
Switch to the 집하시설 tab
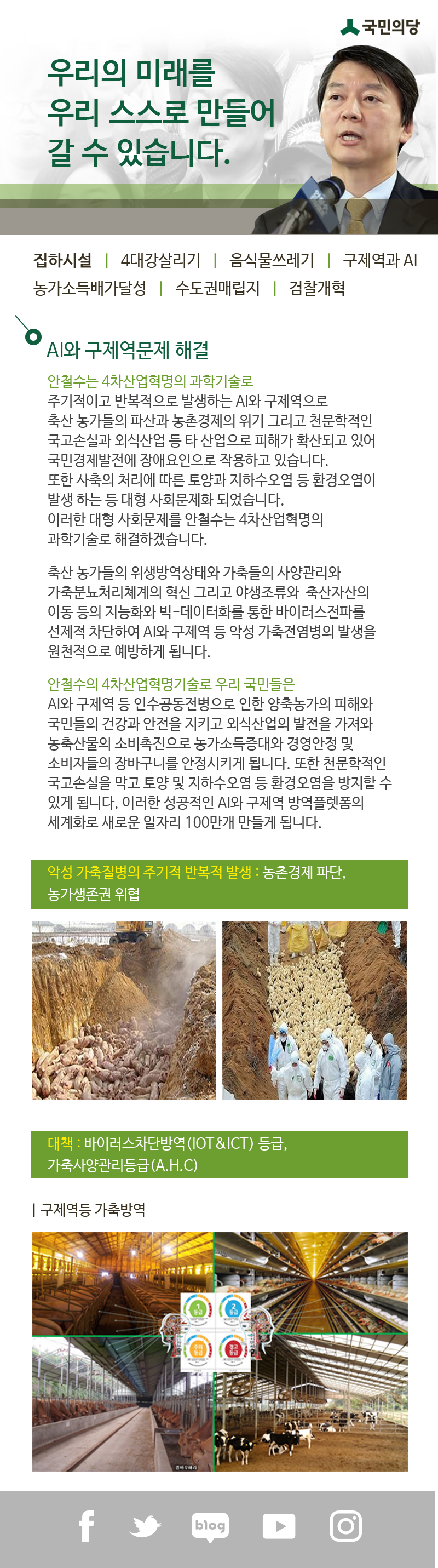pyautogui.click(x=62, y=261)
